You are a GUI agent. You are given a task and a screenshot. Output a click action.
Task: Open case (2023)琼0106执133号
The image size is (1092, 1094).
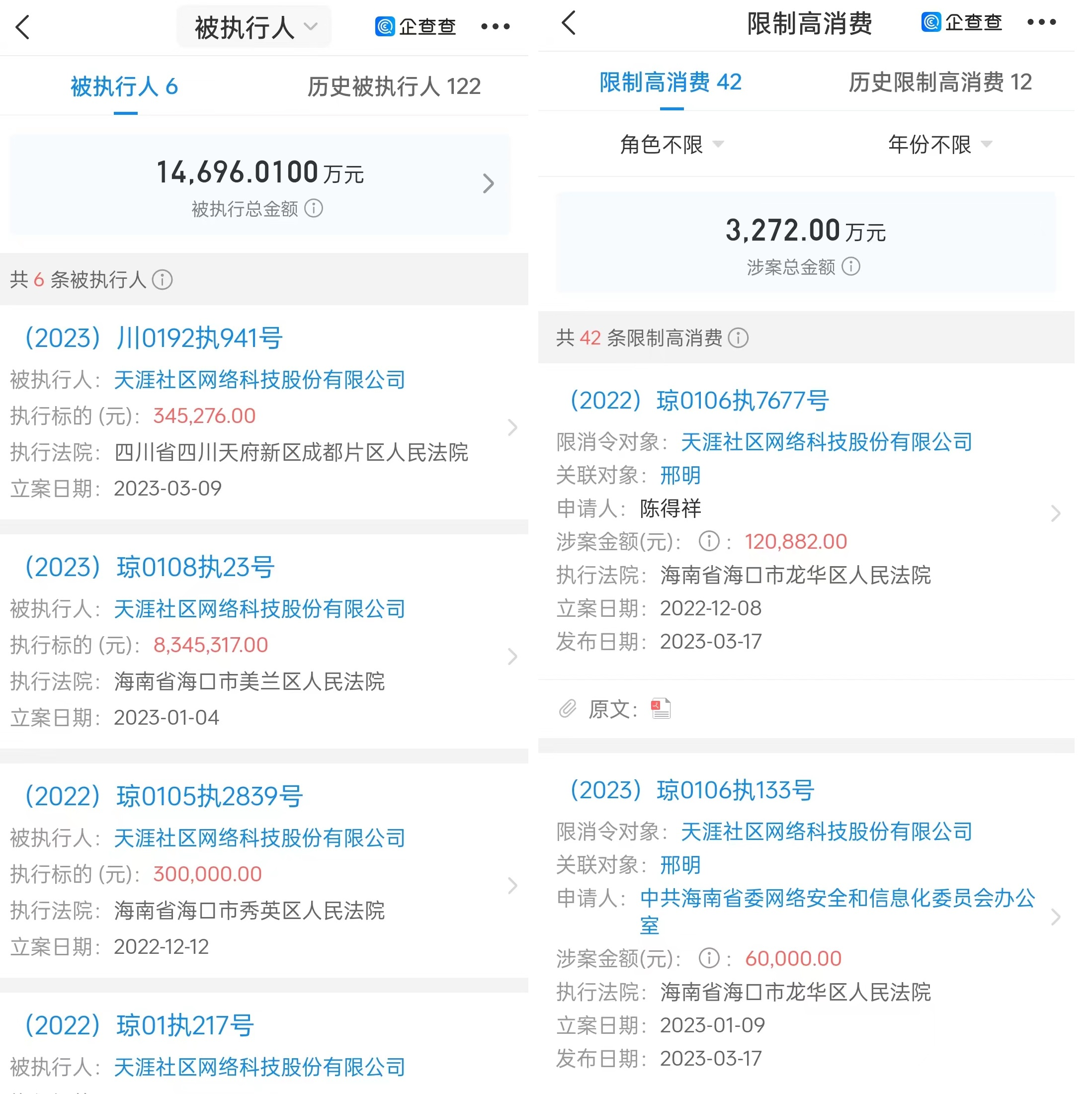[x=692, y=790]
